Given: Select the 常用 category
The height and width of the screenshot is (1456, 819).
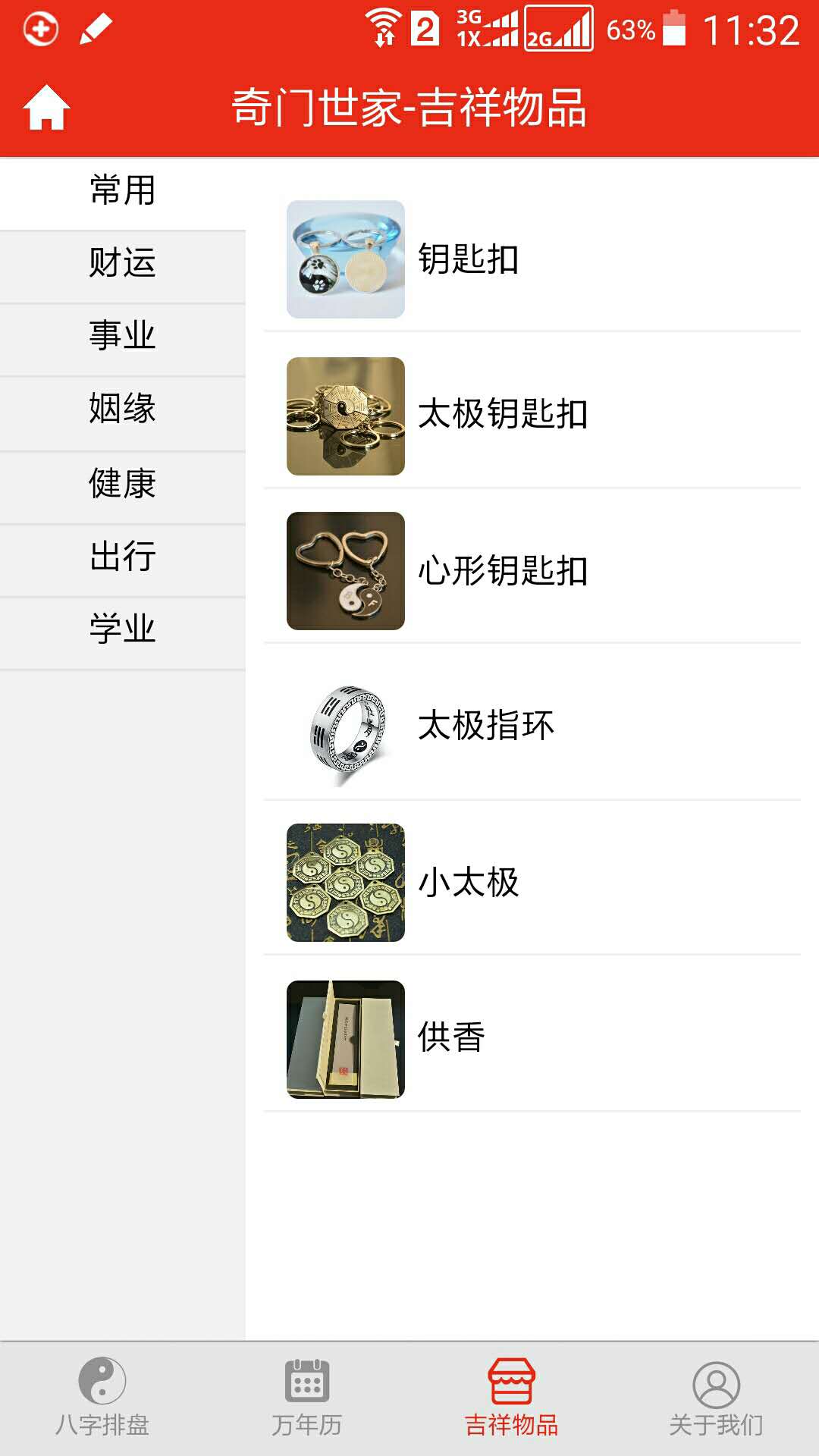Looking at the screenshot, I should pos(122,190).
